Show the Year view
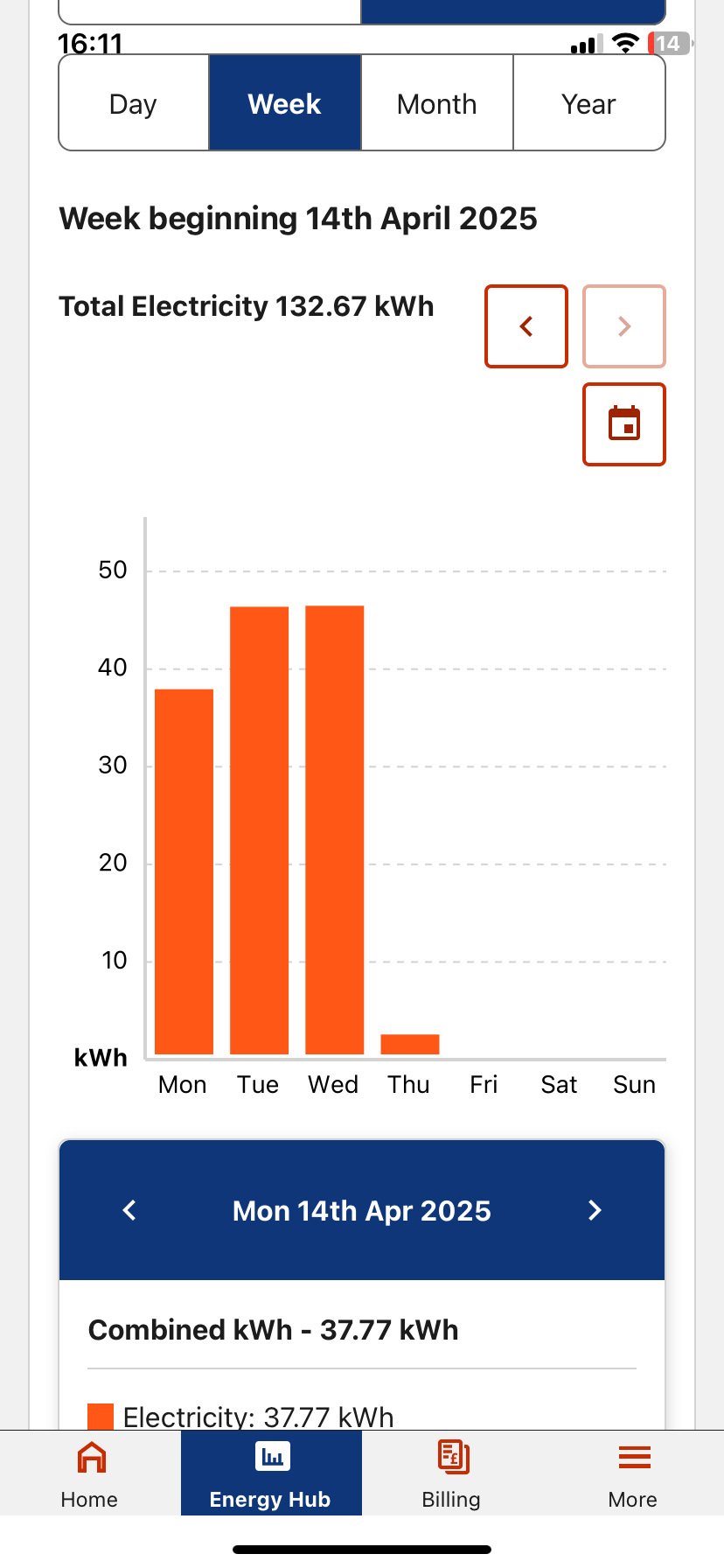The image size is (724, 1568). (589, 103)
